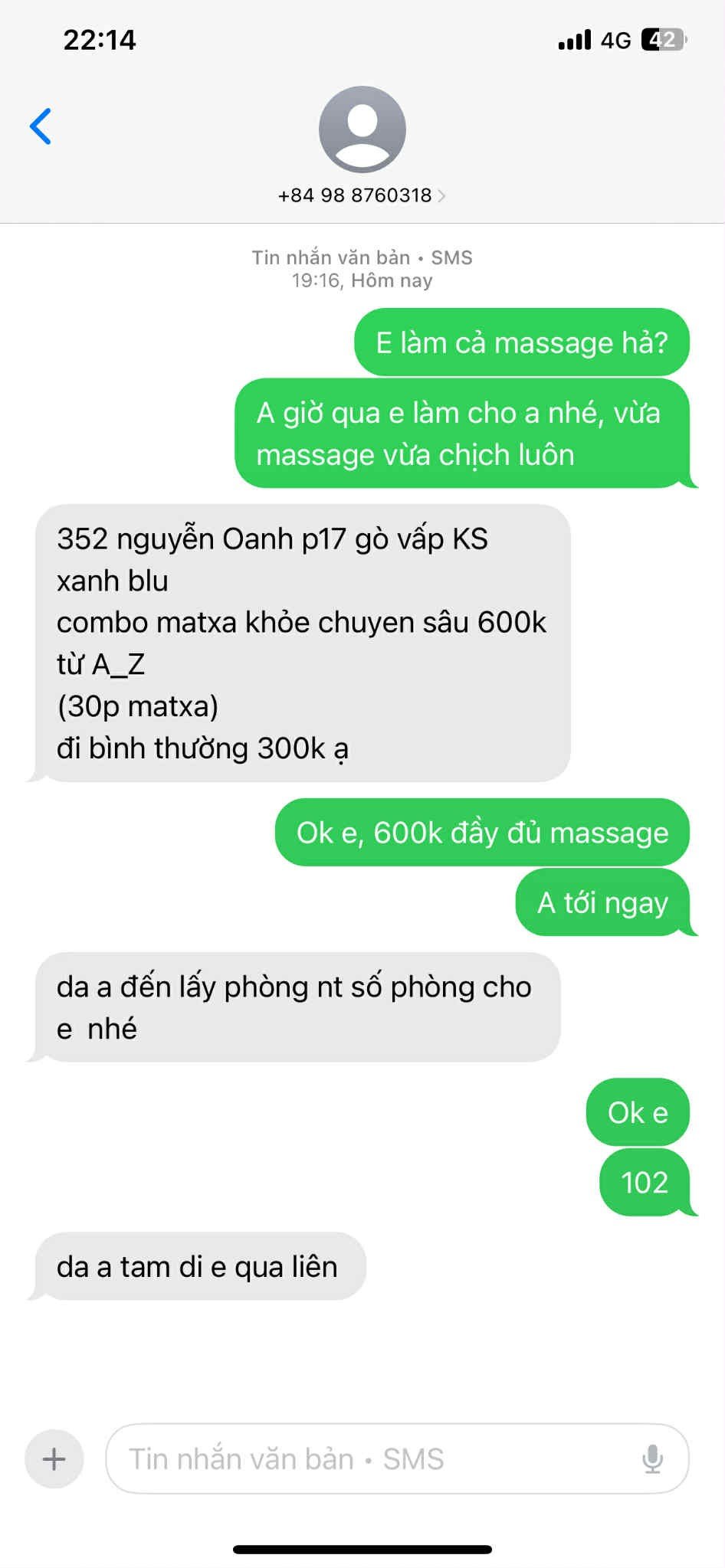Open the plus attachments menu
The width and height of the screenshot is (725, 1568).
pyautogui.click(x=54, y=1458)
